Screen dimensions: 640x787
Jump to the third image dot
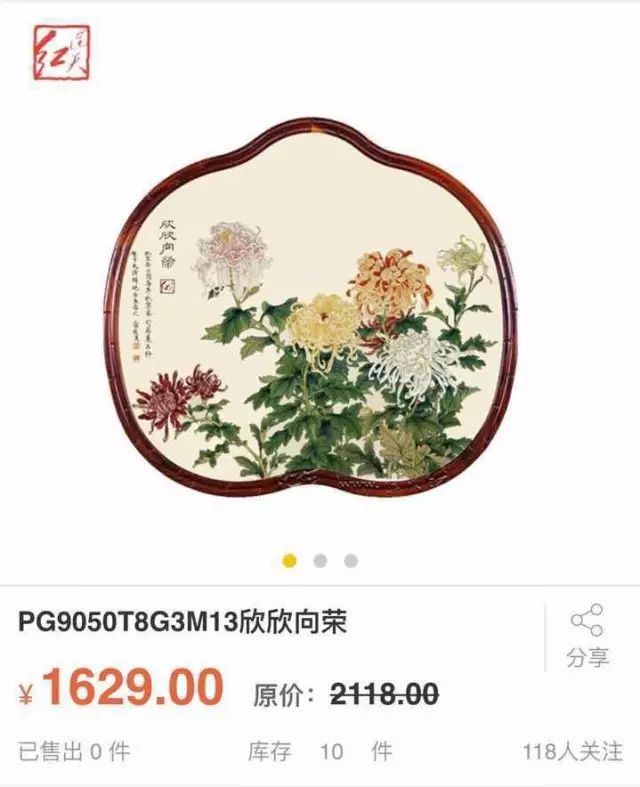click(x=350, y=561)
